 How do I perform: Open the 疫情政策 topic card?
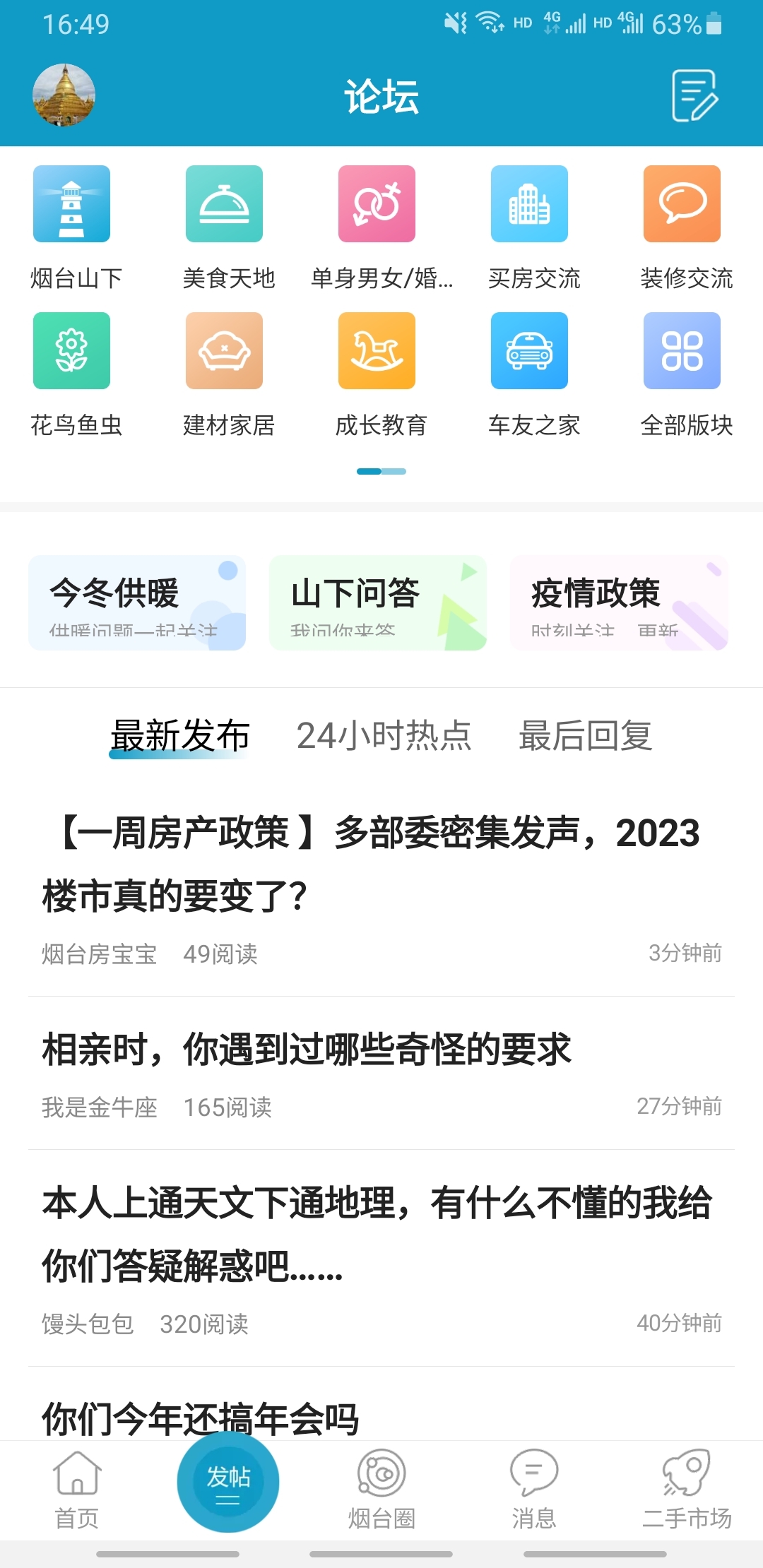coord(619,602)
